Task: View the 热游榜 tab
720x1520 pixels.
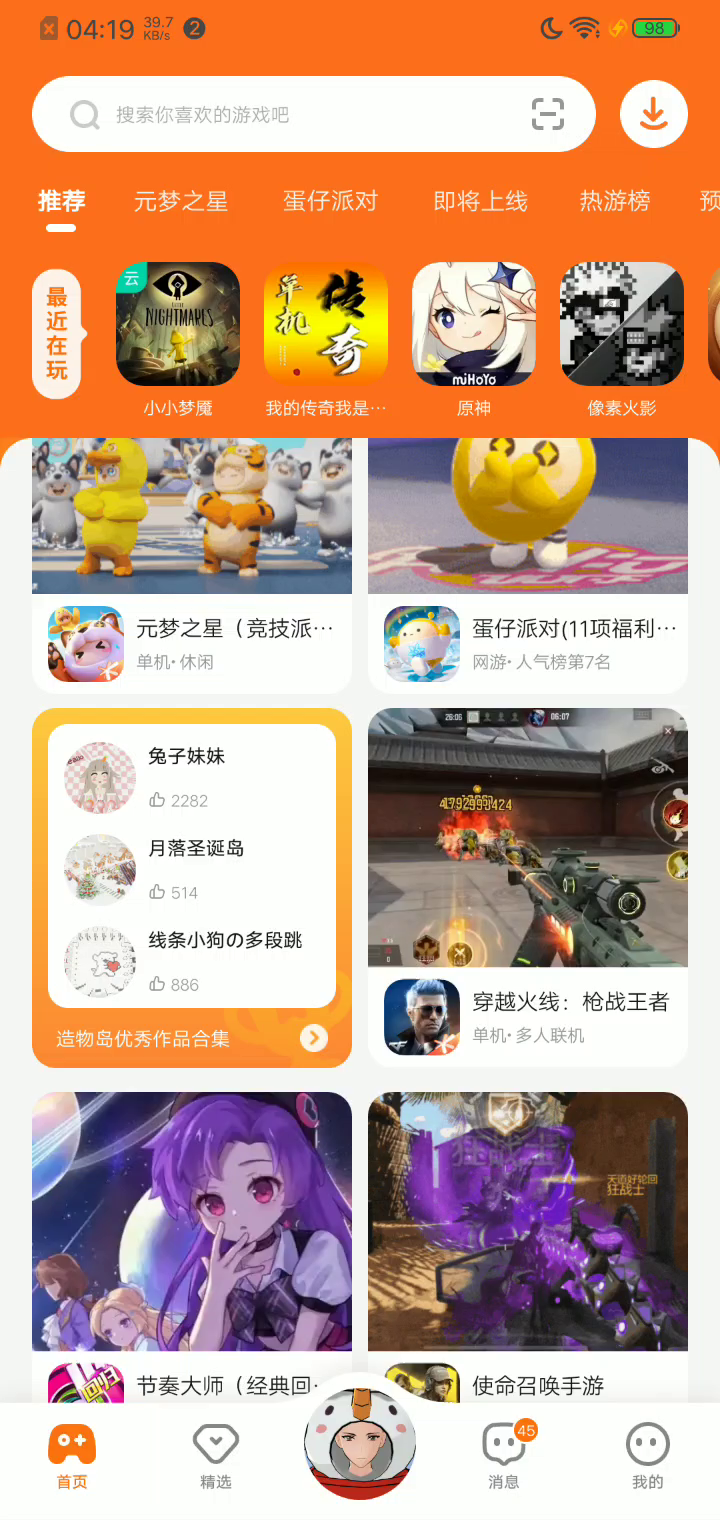Action: tap(614, 201)
